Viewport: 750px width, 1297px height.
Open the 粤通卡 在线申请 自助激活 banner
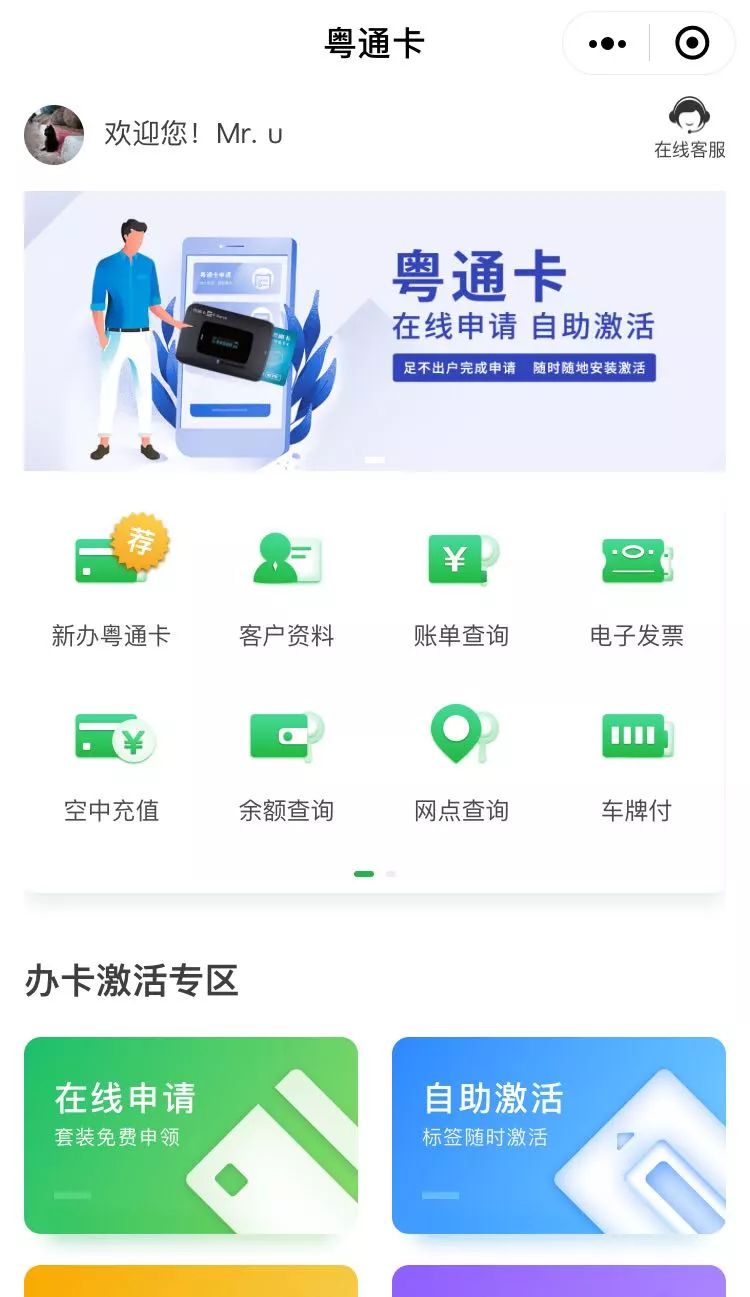point(375,331)
